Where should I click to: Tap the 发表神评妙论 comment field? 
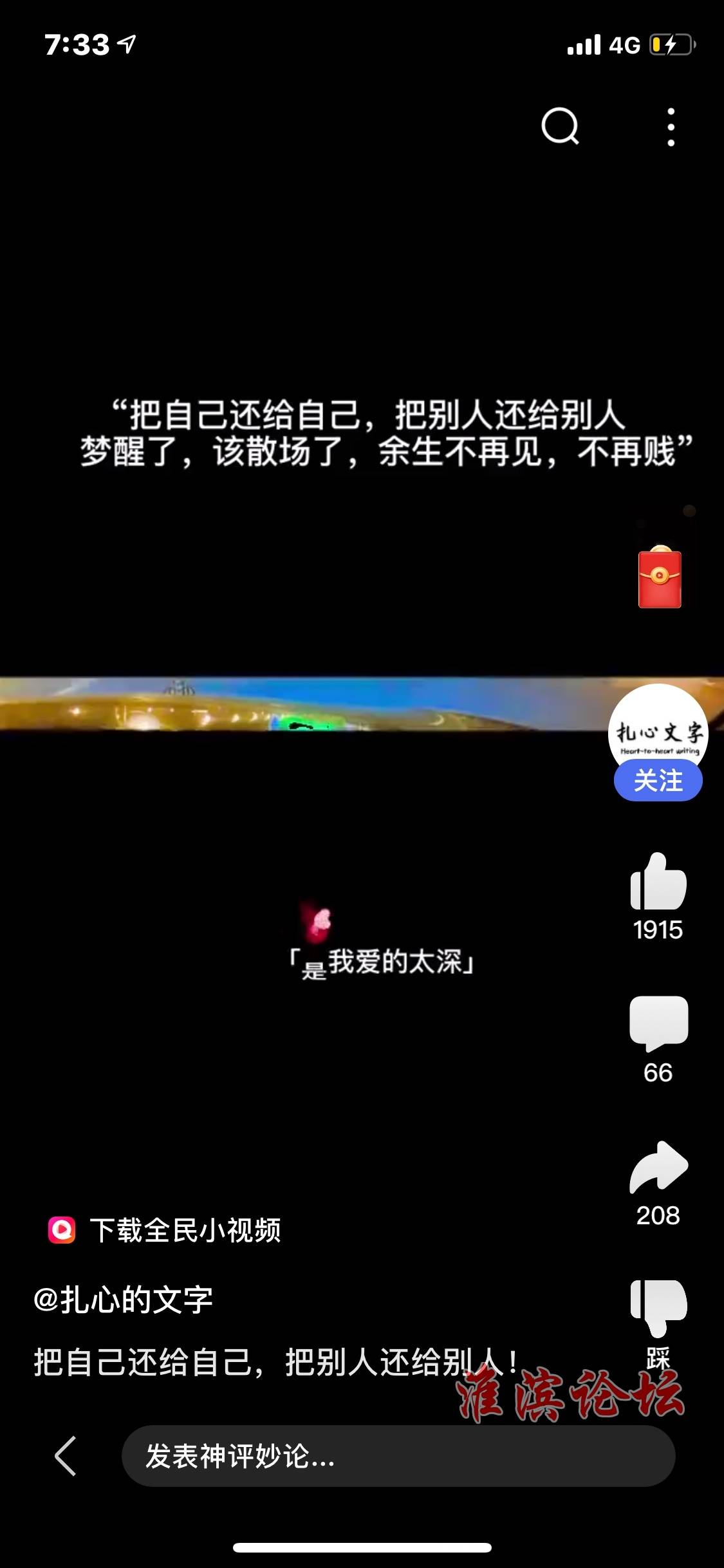tap(398, 1456)
